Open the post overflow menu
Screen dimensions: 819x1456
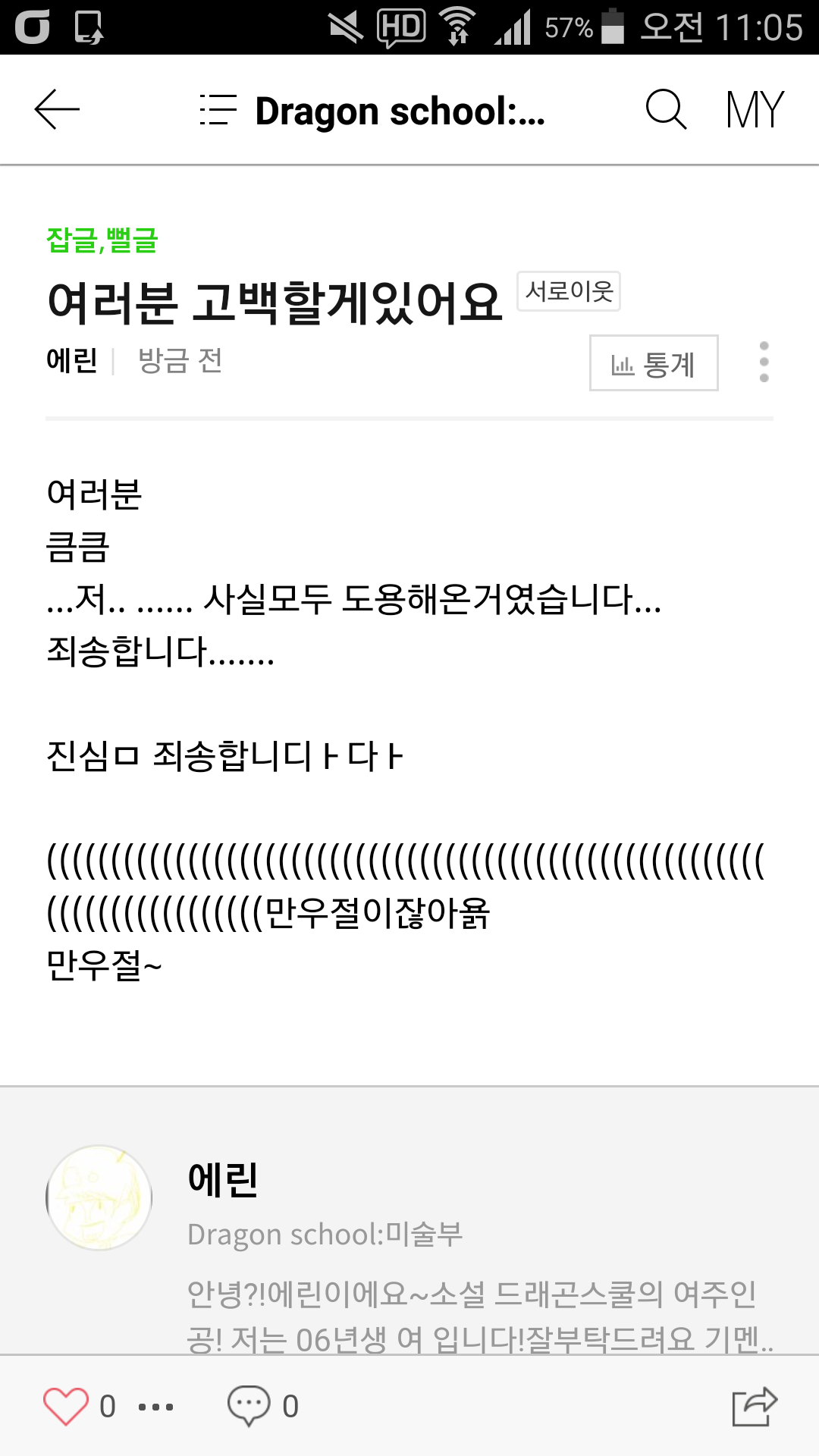point(764,362)
